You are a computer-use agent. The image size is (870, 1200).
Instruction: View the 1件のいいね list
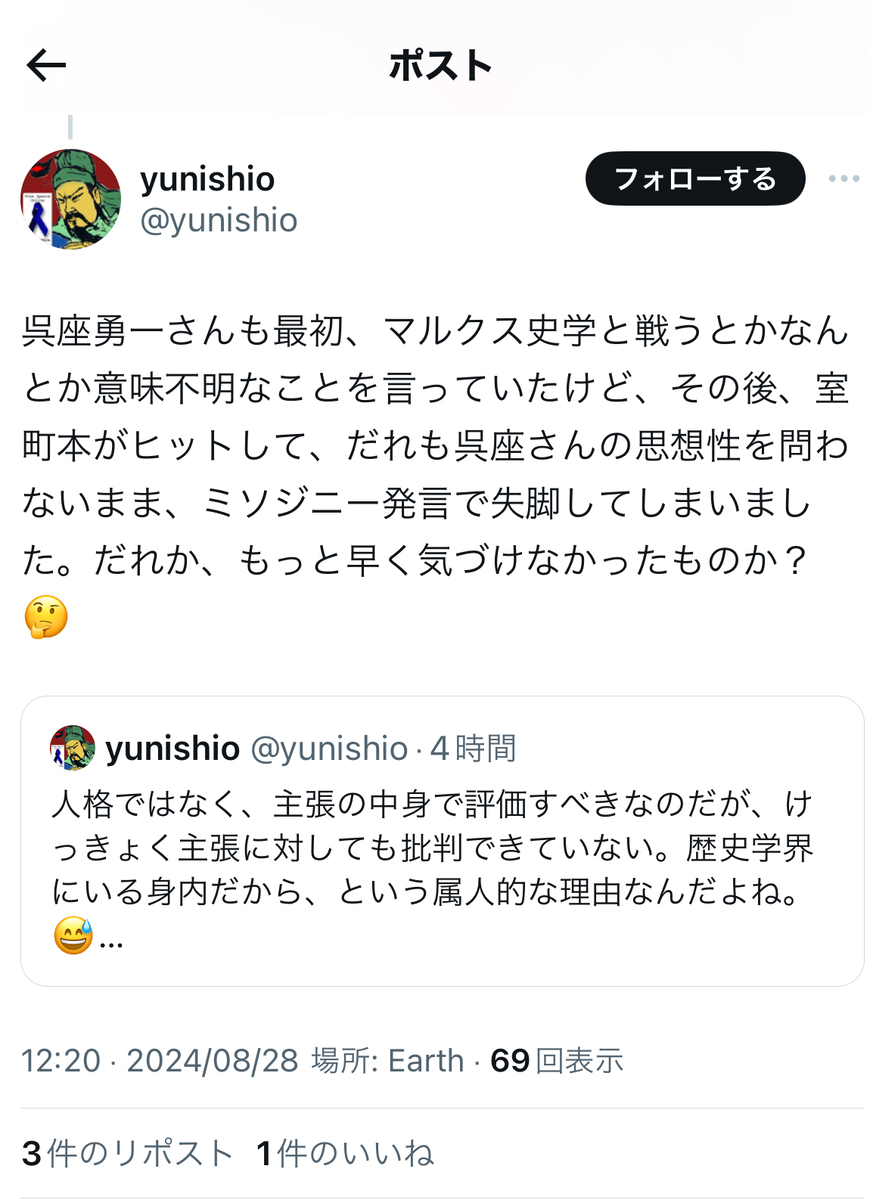click(x=346, y=1154)
